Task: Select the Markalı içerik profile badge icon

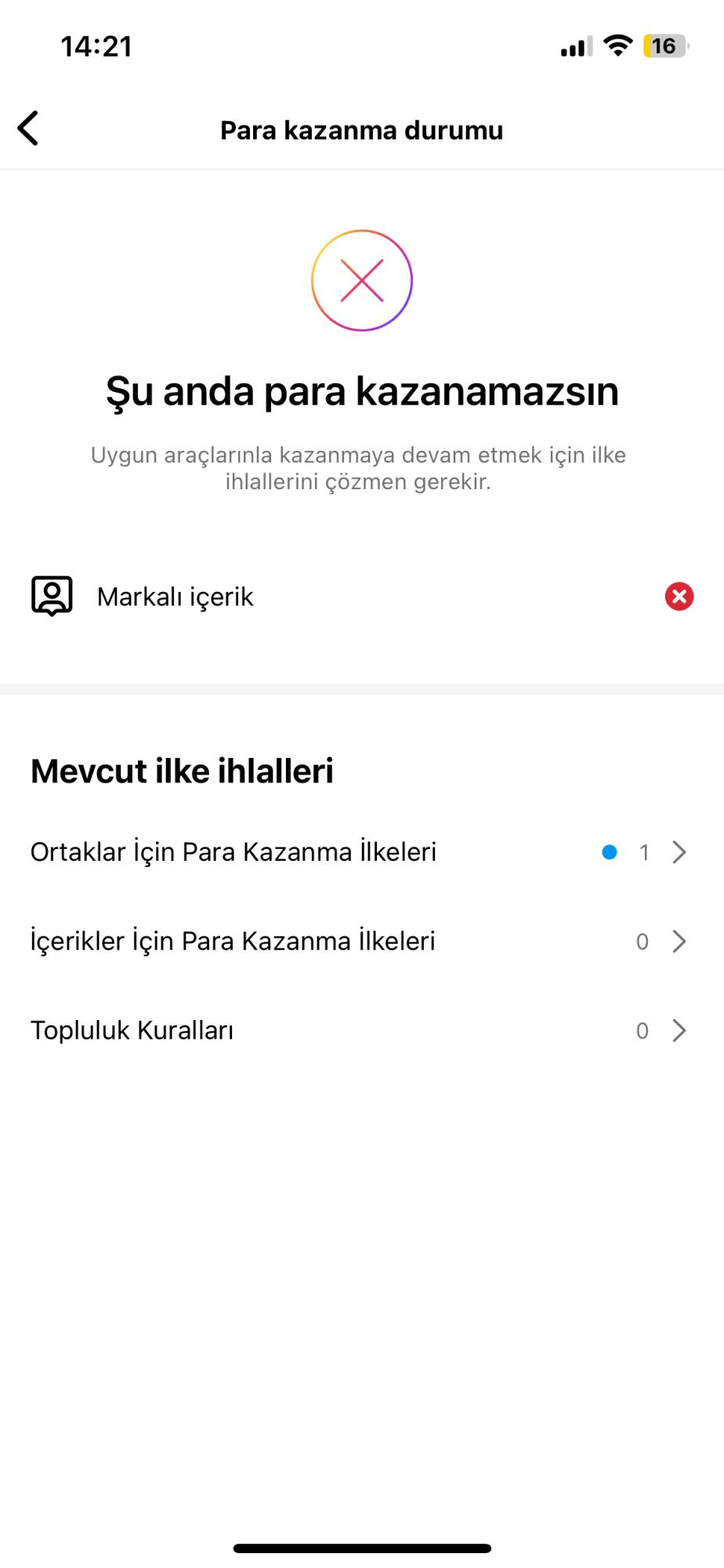Action: 52,596
